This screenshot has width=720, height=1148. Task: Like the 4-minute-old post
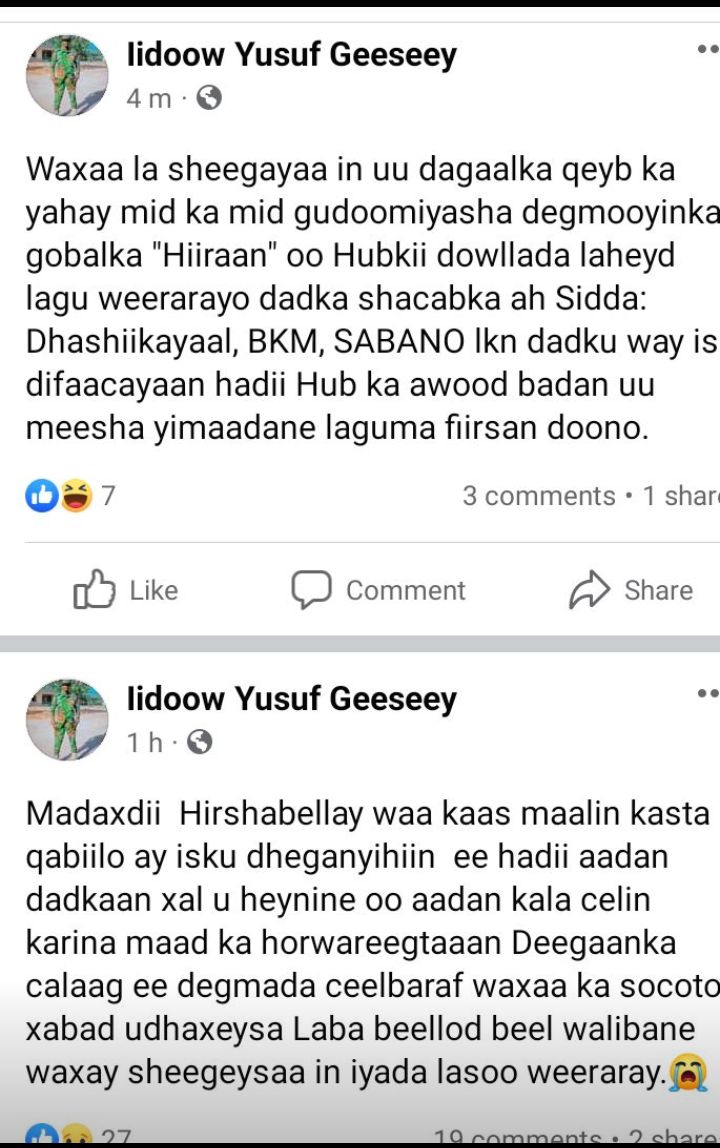(x=126, y=590)
